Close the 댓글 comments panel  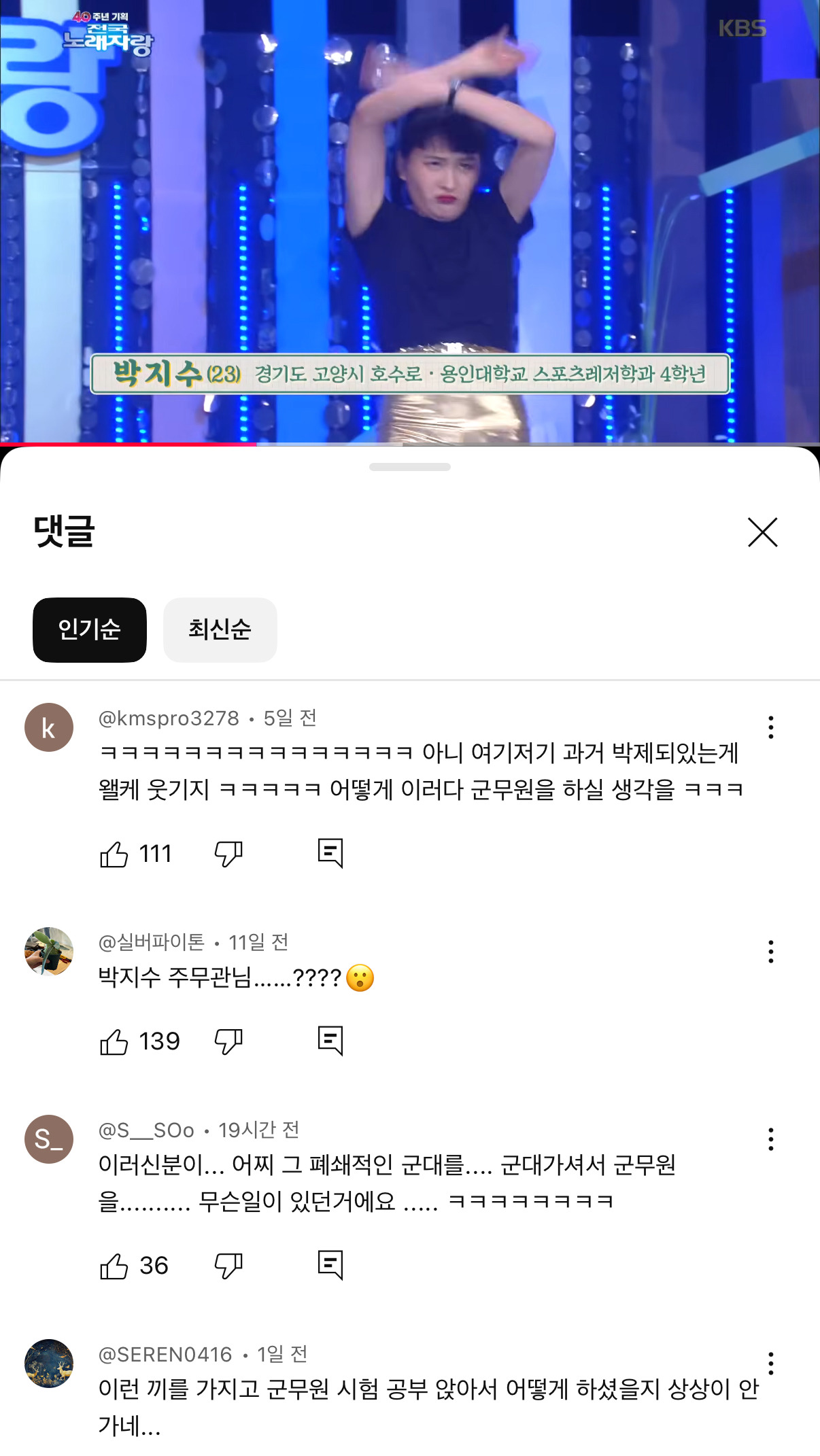(762, 532)
